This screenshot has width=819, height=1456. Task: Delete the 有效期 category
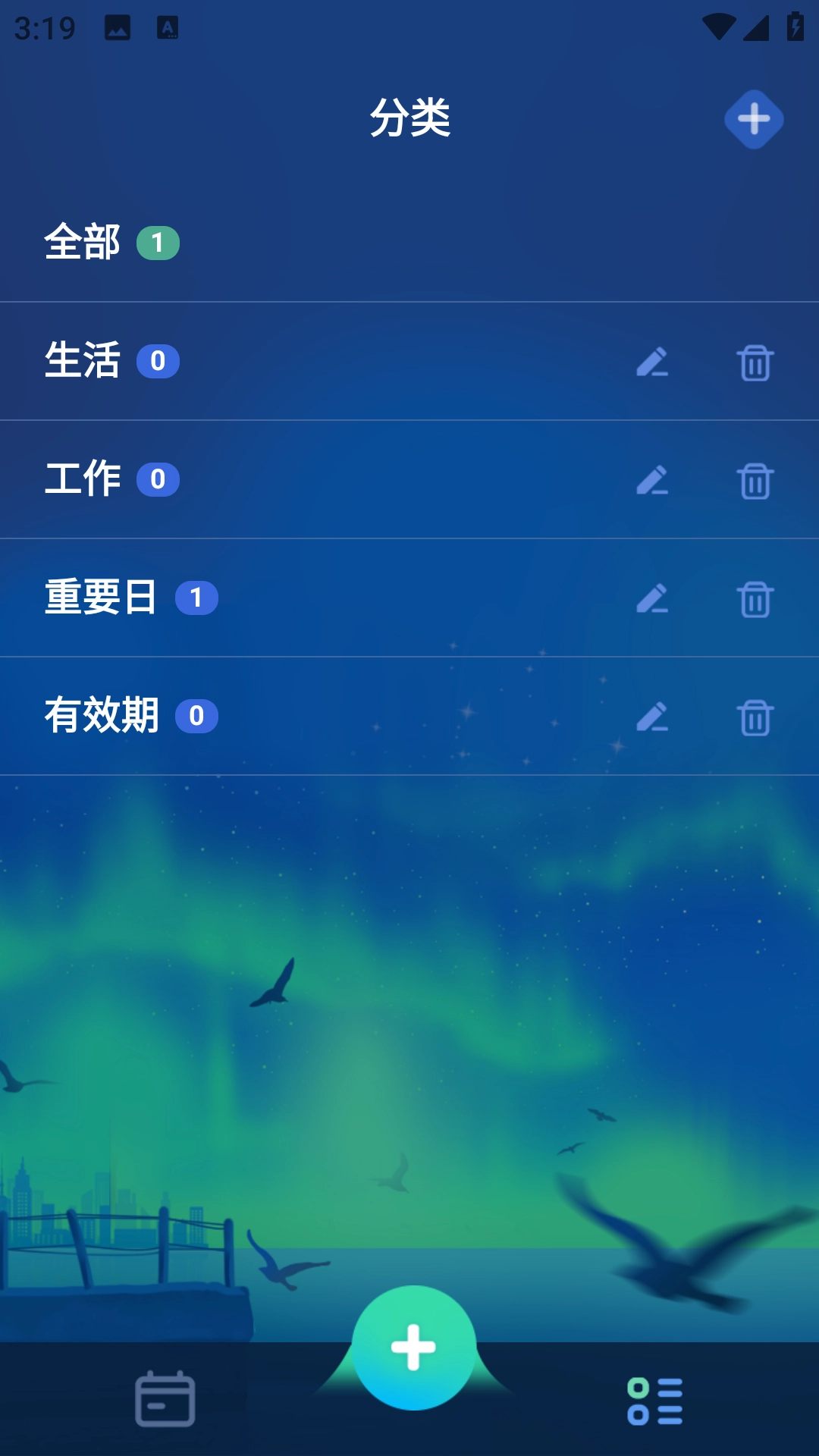(x=754, y=717)
